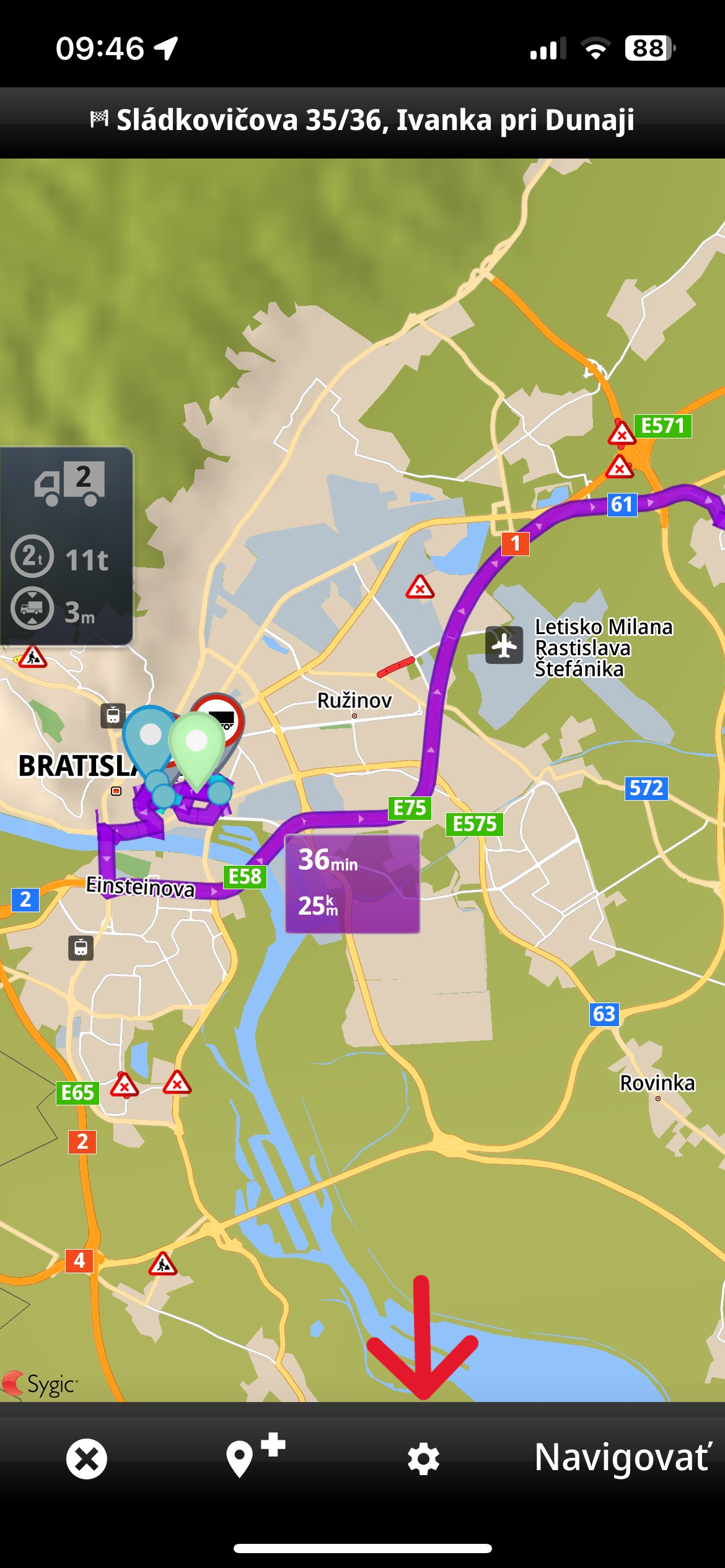725x1568 pixels.
Task: Open Letisko Milana Rastislava Štefánika airport marker
Action: coord(504,645)
